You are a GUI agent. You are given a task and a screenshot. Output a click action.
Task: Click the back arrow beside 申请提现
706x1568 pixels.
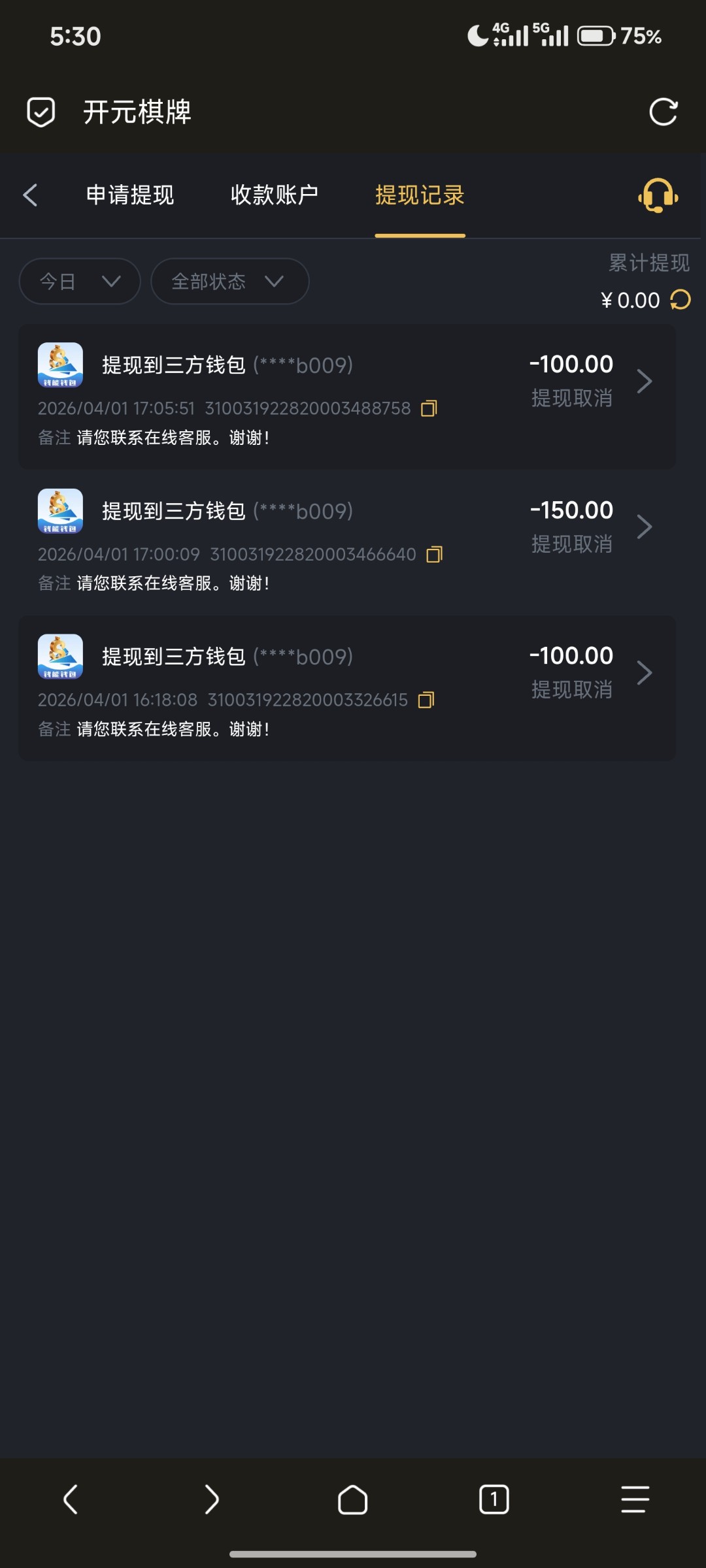click(x=30, y=196)
